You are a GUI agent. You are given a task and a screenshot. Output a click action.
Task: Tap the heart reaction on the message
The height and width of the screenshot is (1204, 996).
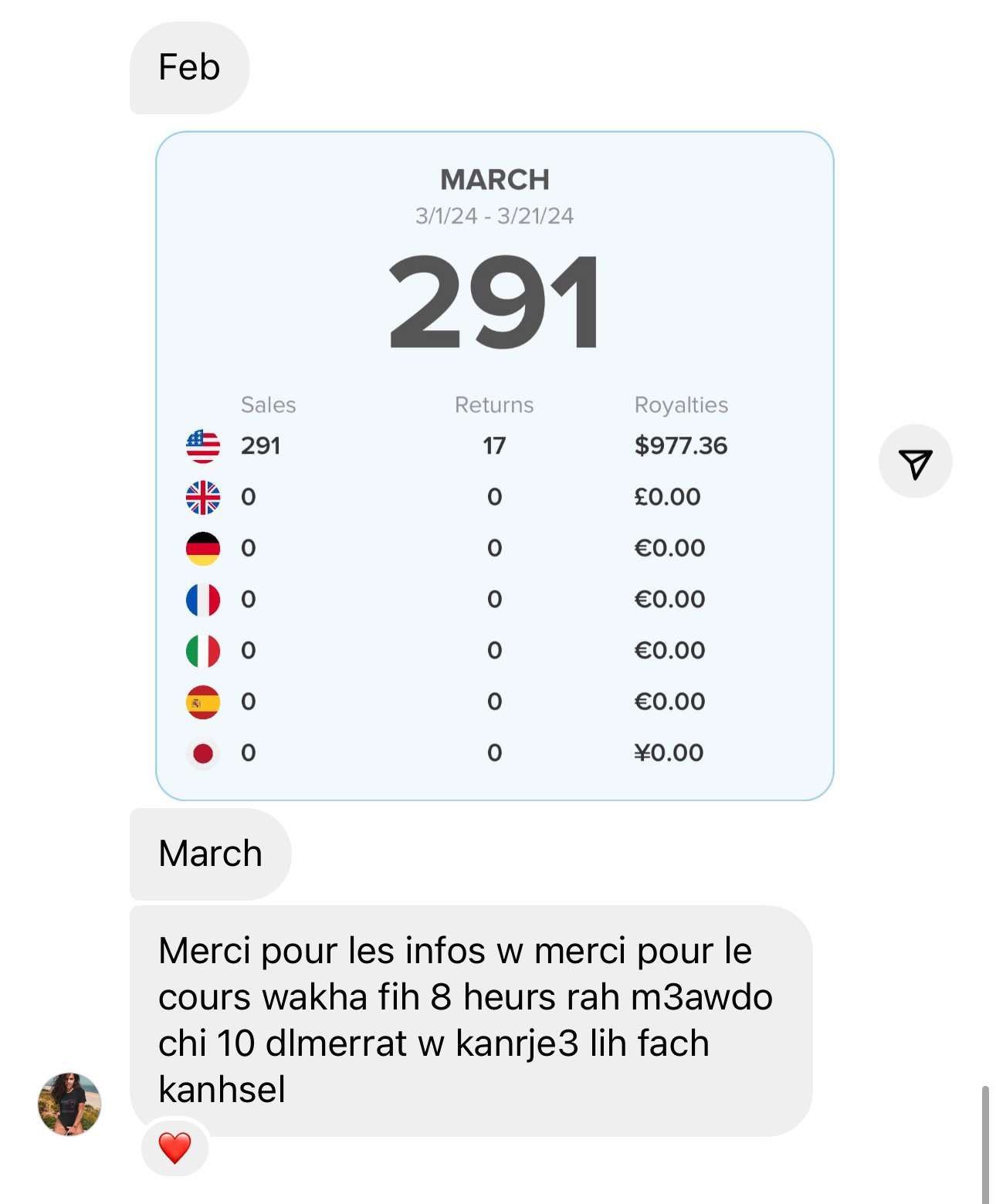click(175, 1148)
